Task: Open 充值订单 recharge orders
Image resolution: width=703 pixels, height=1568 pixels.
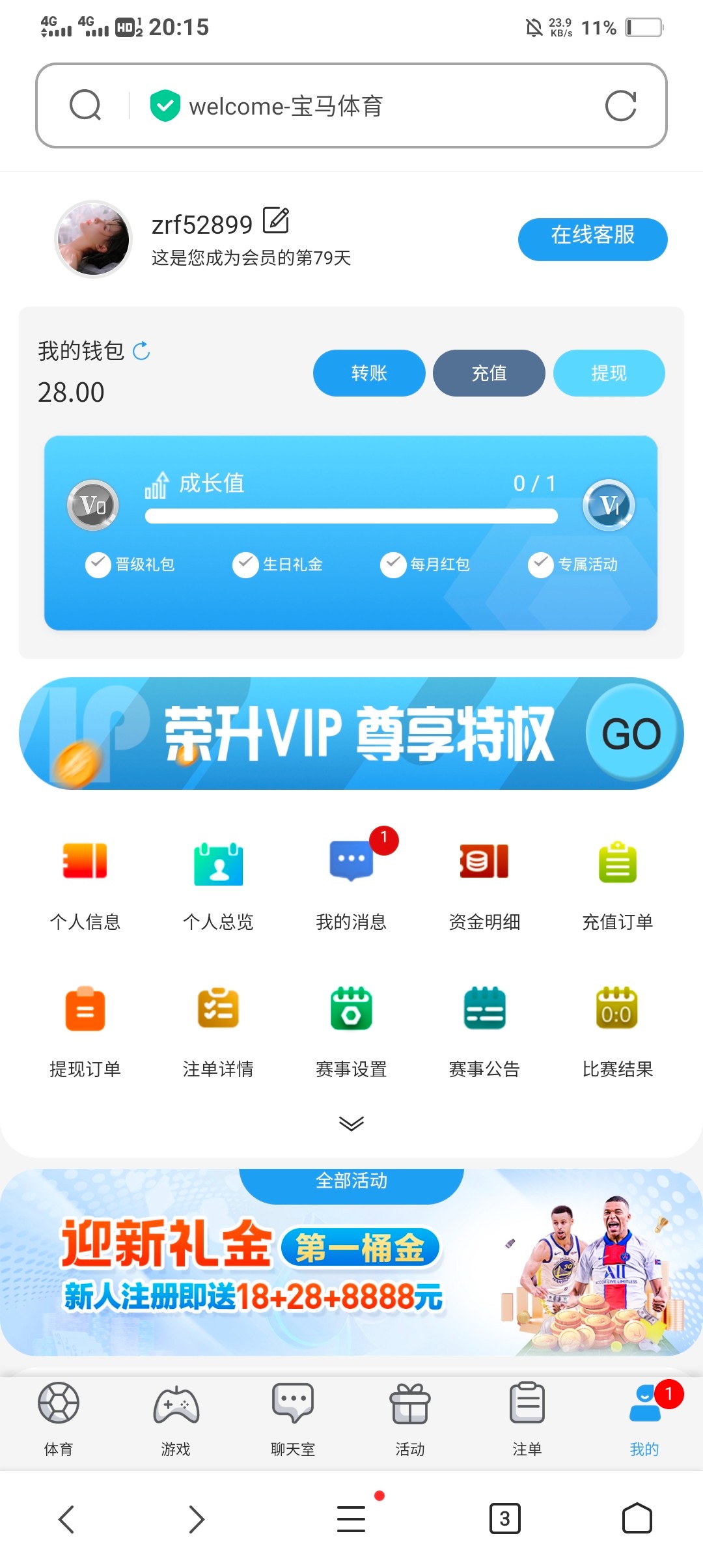Action: [x=617, y=879]
